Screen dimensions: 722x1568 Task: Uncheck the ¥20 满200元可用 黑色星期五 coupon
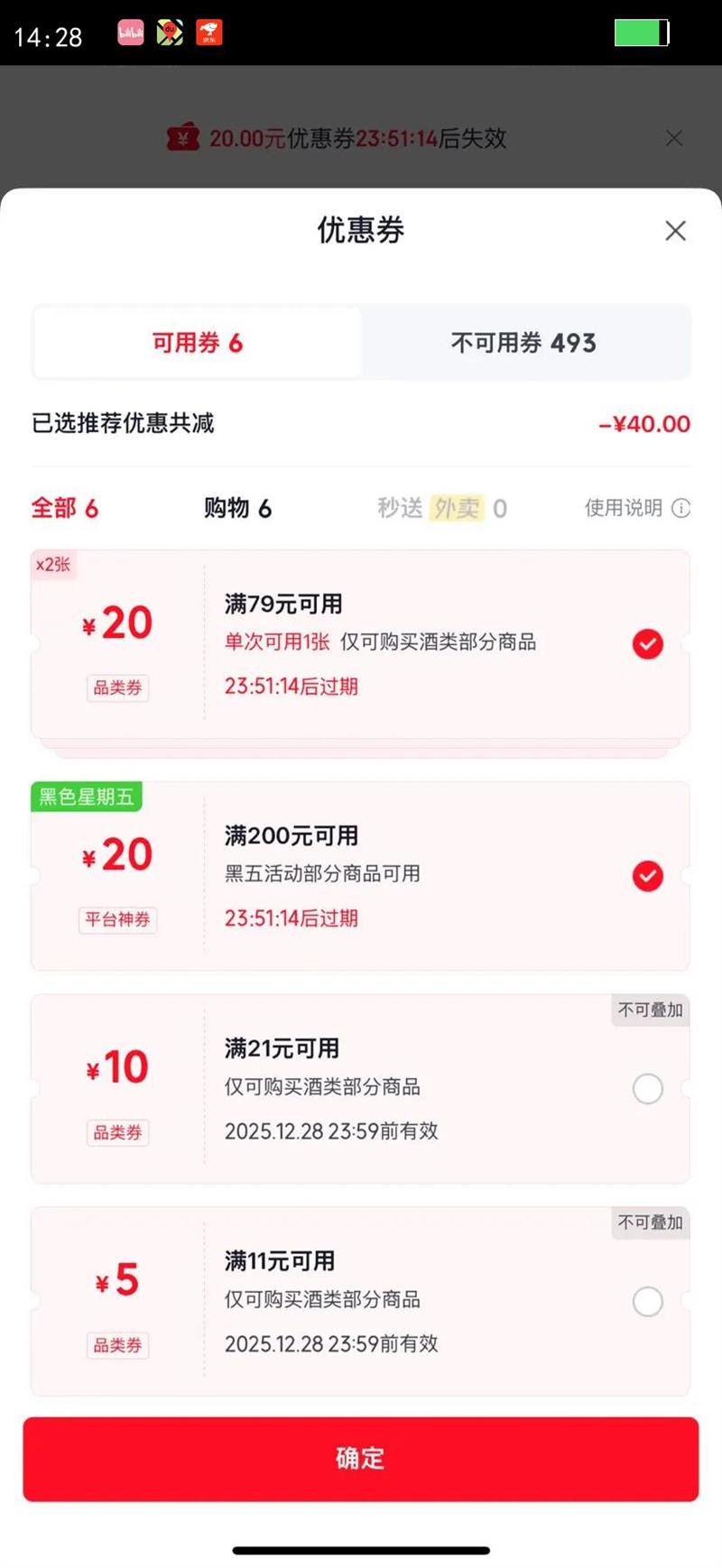[x=647, y=876]
